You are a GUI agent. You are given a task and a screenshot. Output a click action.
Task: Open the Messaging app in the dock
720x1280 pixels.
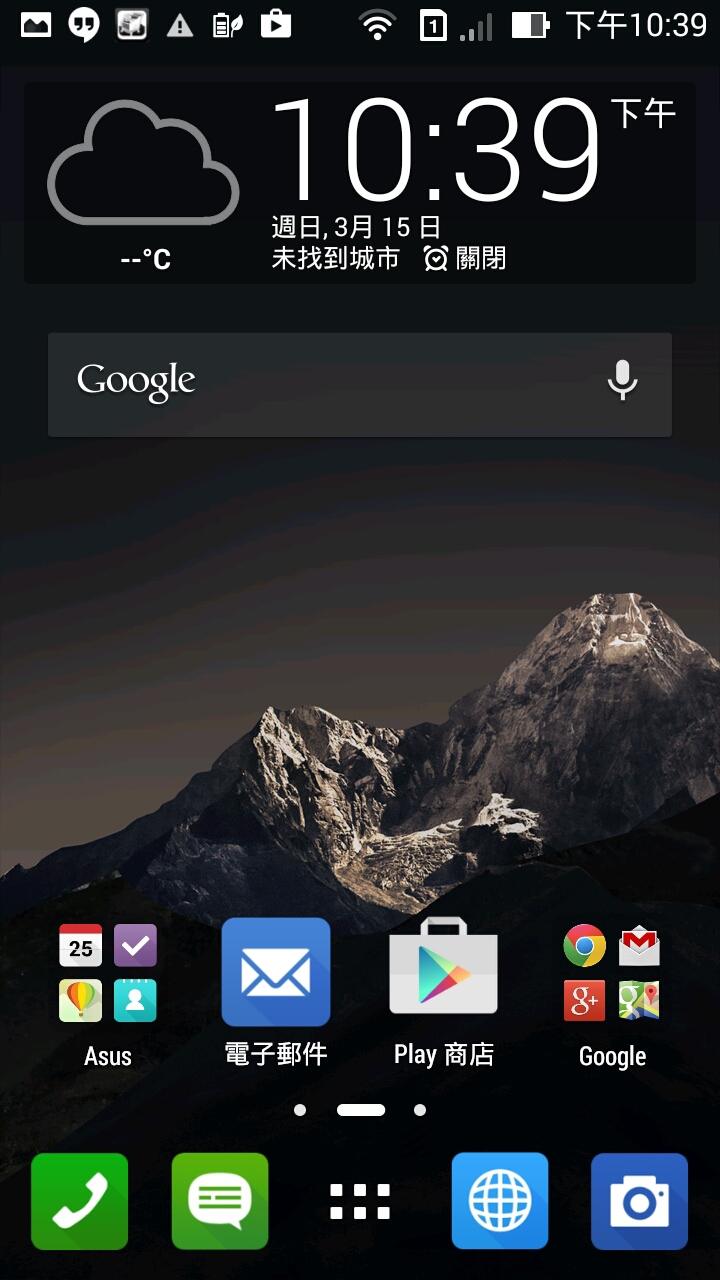coord(220,1201)
